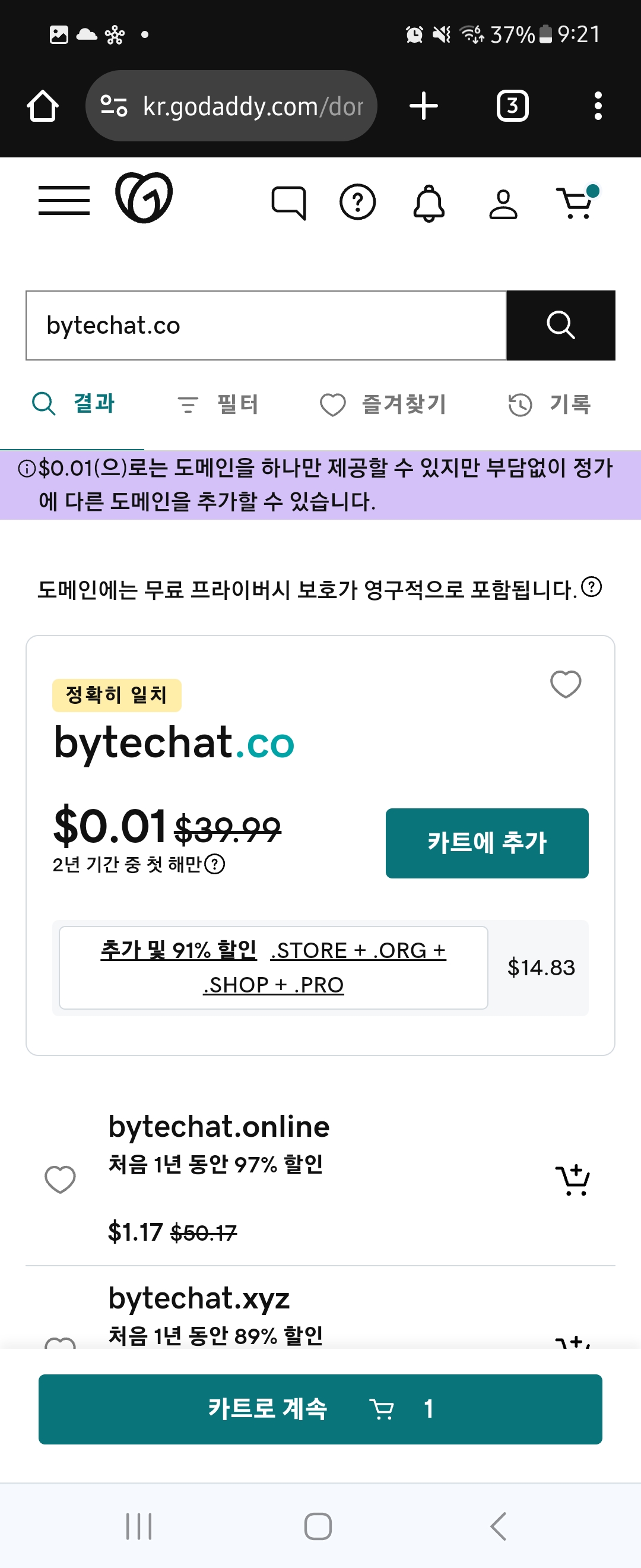Favorite bytechat.online with the heart
This screenshot has width=641, height=1568.
click(60, 1179)
